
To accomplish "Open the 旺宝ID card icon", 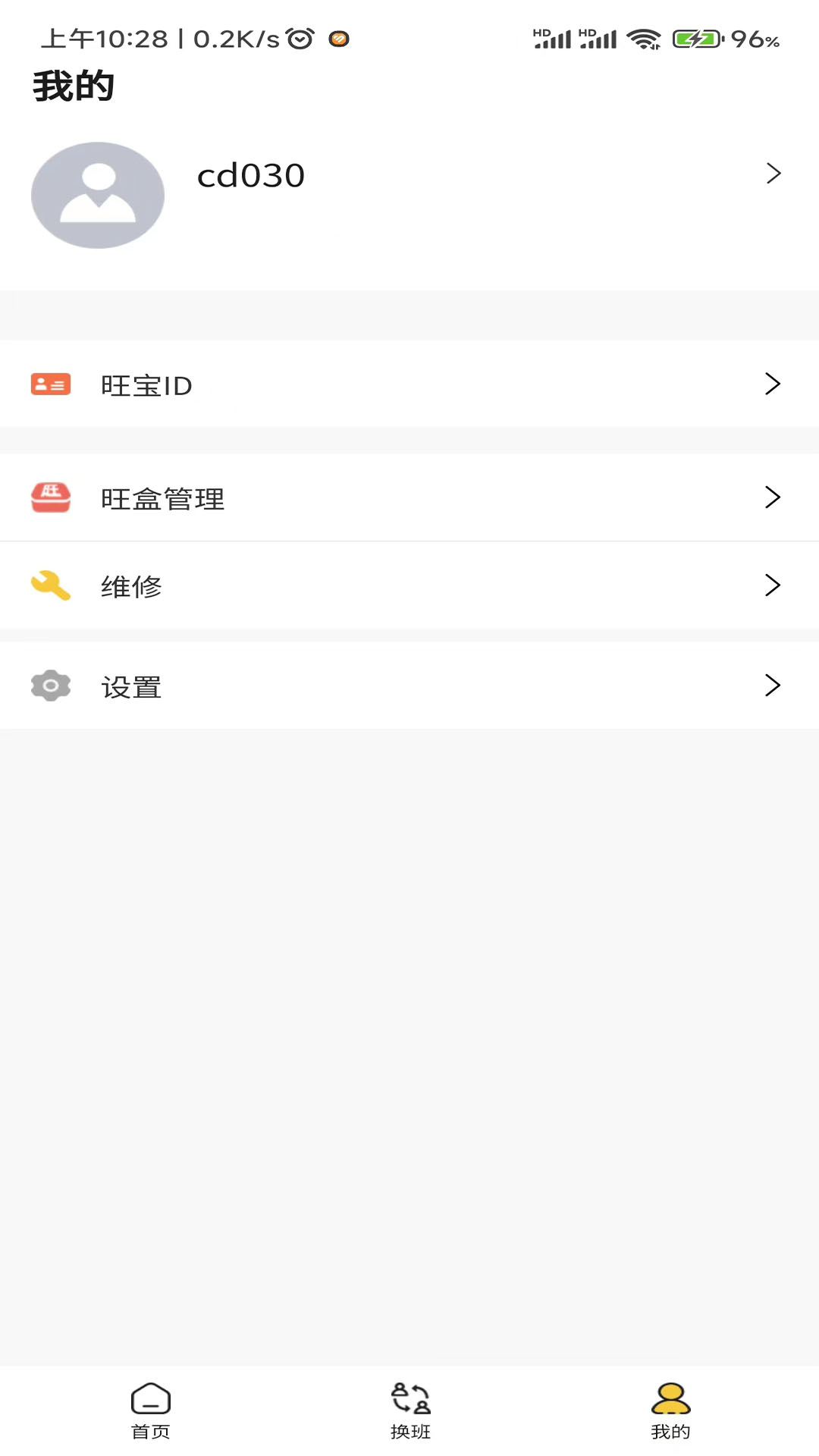I will coord(50,384).
